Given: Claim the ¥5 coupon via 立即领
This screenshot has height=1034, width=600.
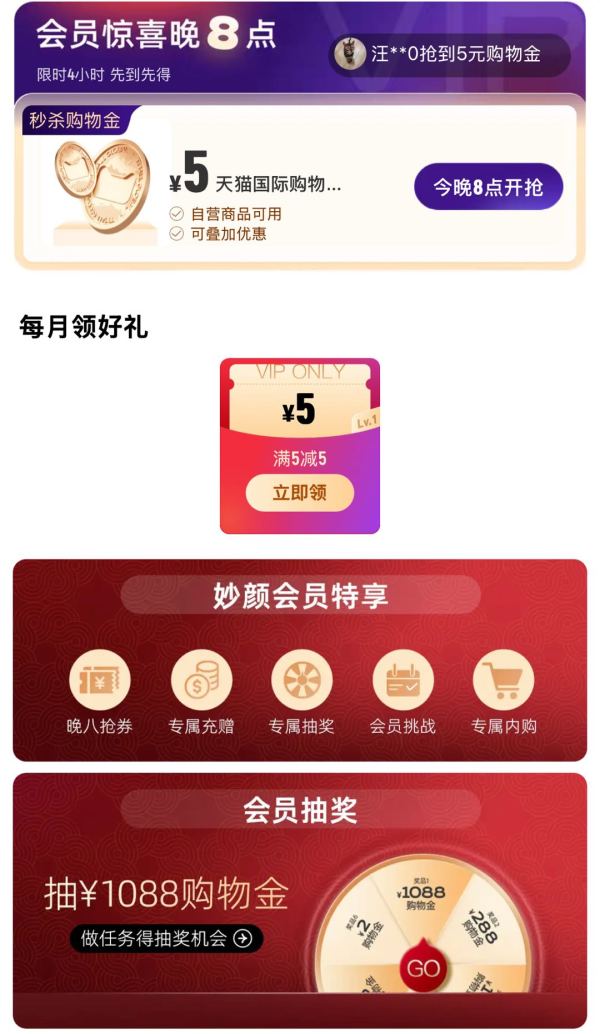Looking at the screenshot, I should click(x=300, y=493).
